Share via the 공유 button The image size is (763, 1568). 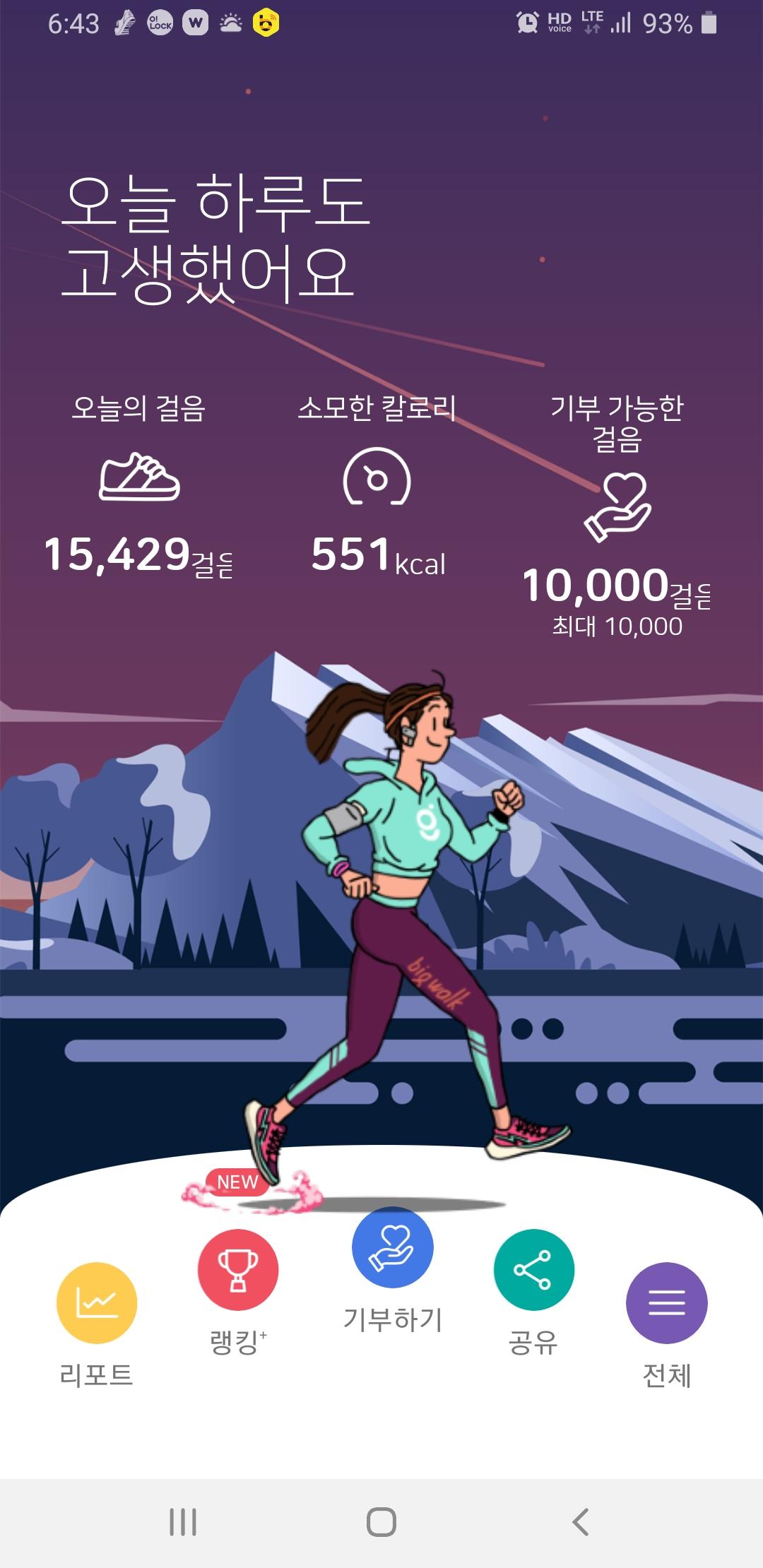point(534,1270)
